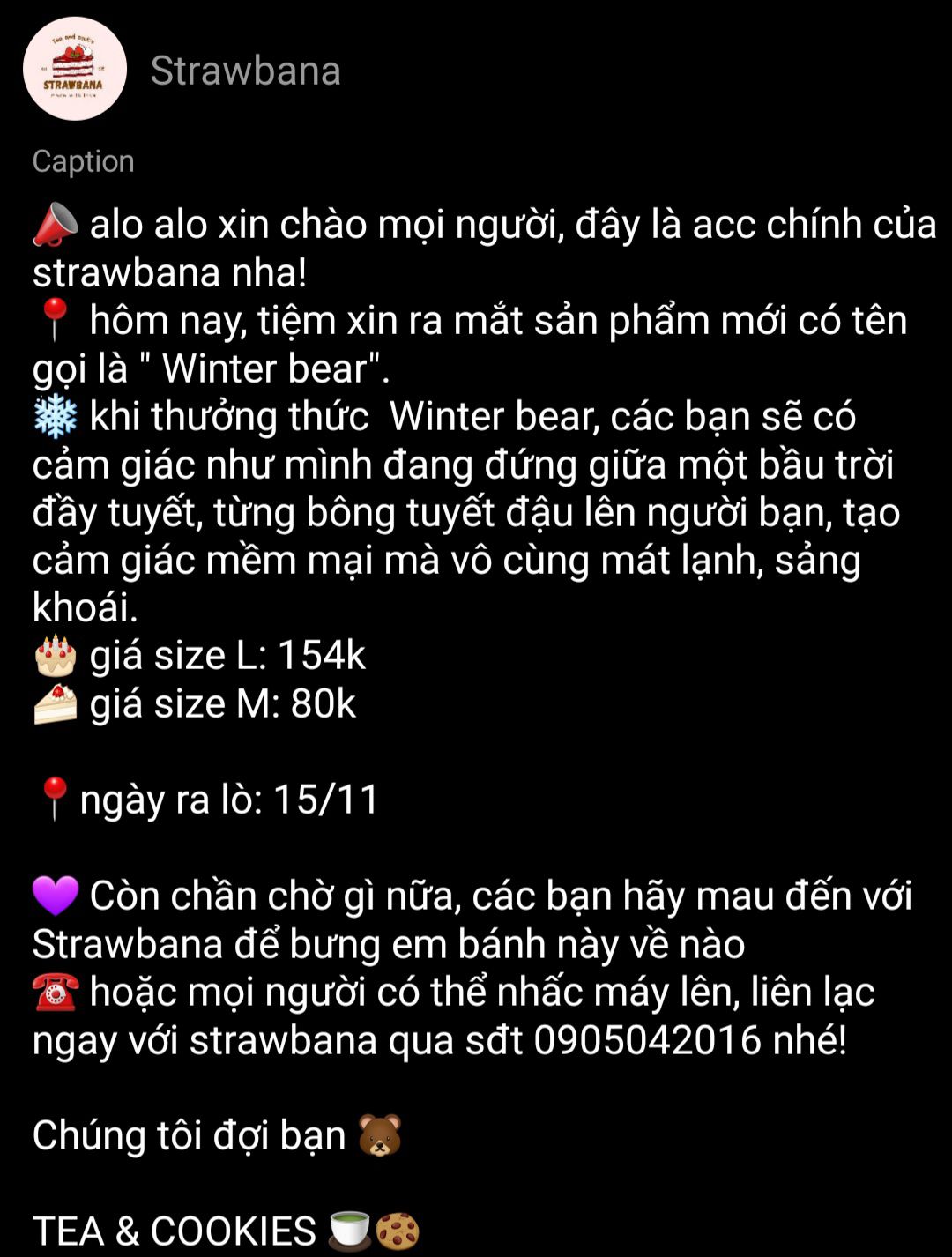Tap the Strawbana account name

pyautogui.click(x=245, y=71)
